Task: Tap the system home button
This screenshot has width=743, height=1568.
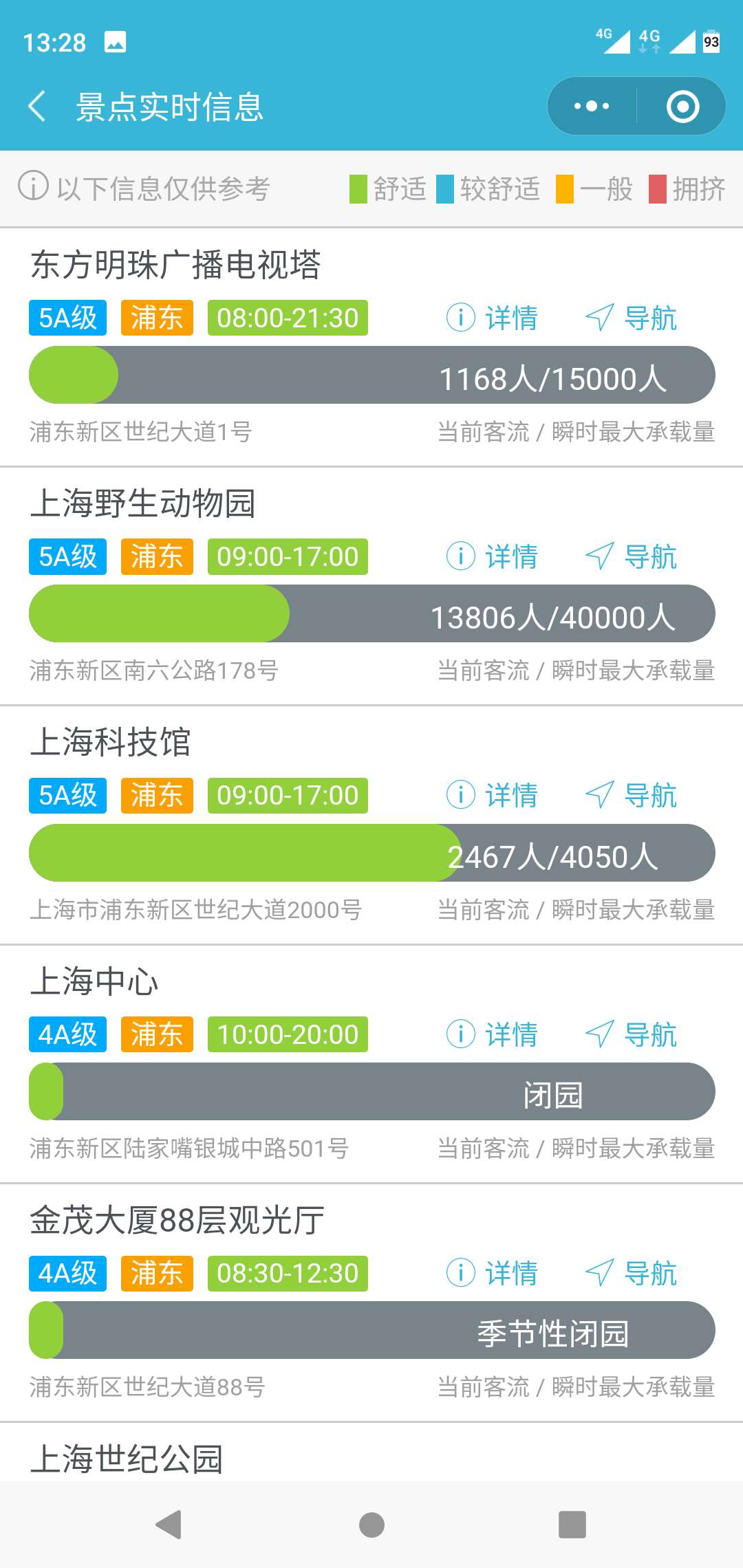Action: [x=371, y=1525]
